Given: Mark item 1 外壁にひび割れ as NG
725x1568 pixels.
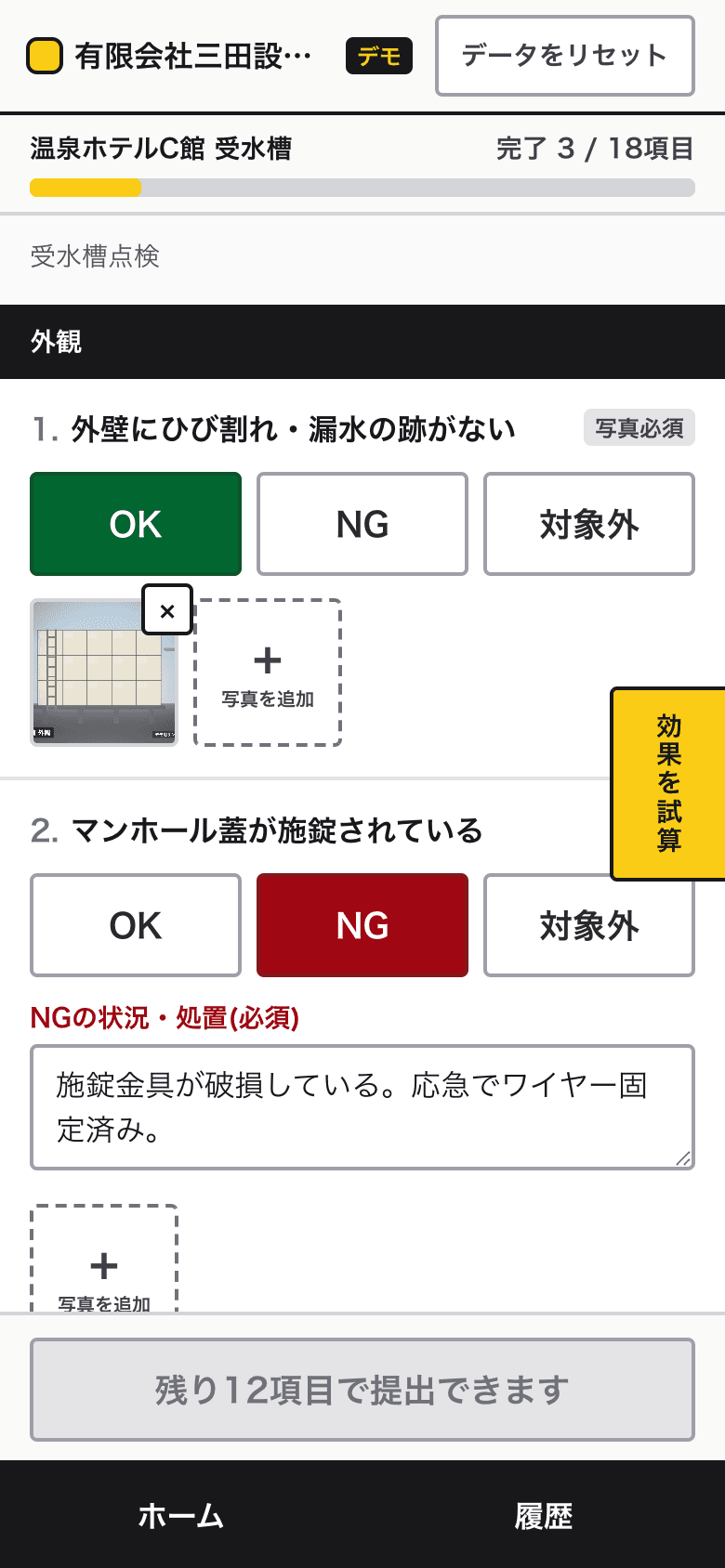Looking at the screenshot, I should click(x=362, y=524).
